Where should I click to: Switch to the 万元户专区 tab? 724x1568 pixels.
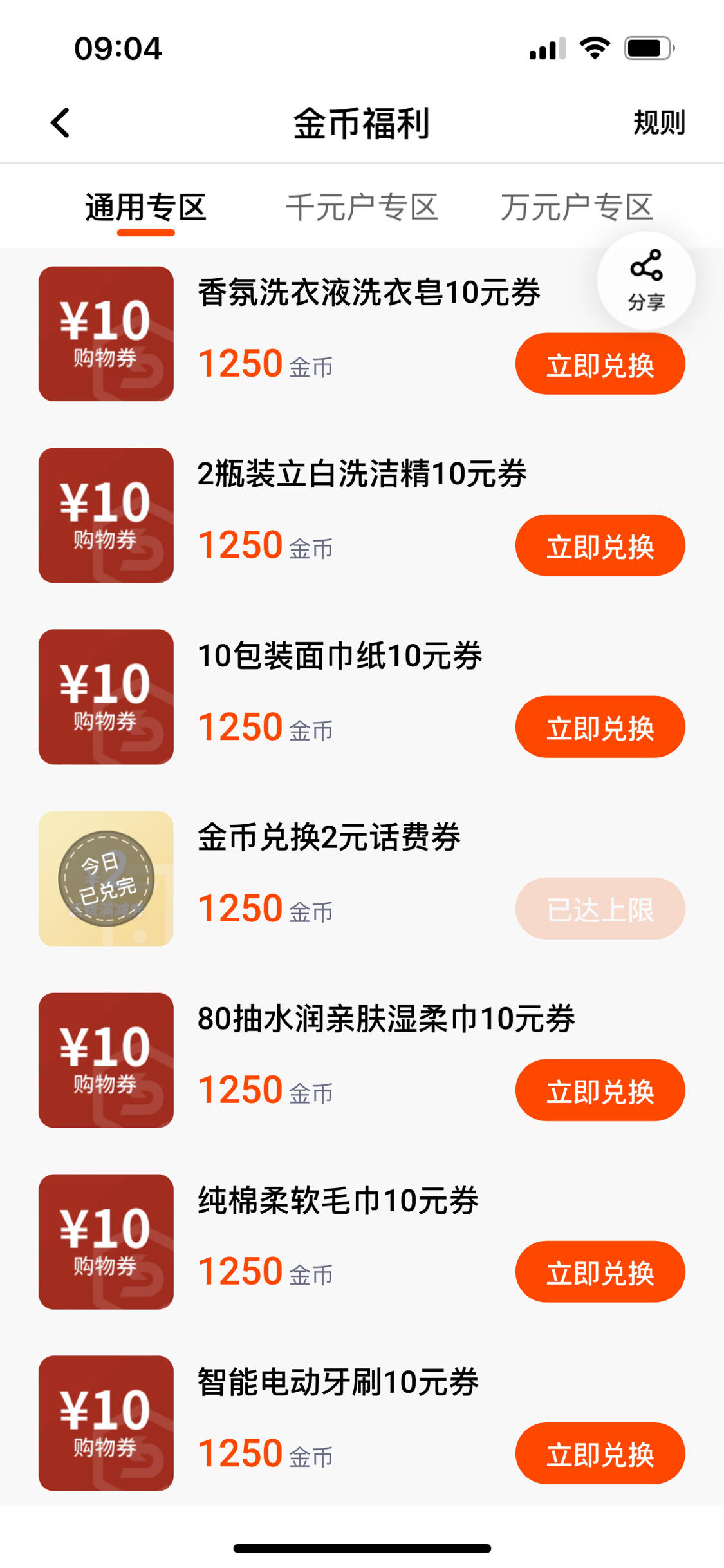point(577,207)
